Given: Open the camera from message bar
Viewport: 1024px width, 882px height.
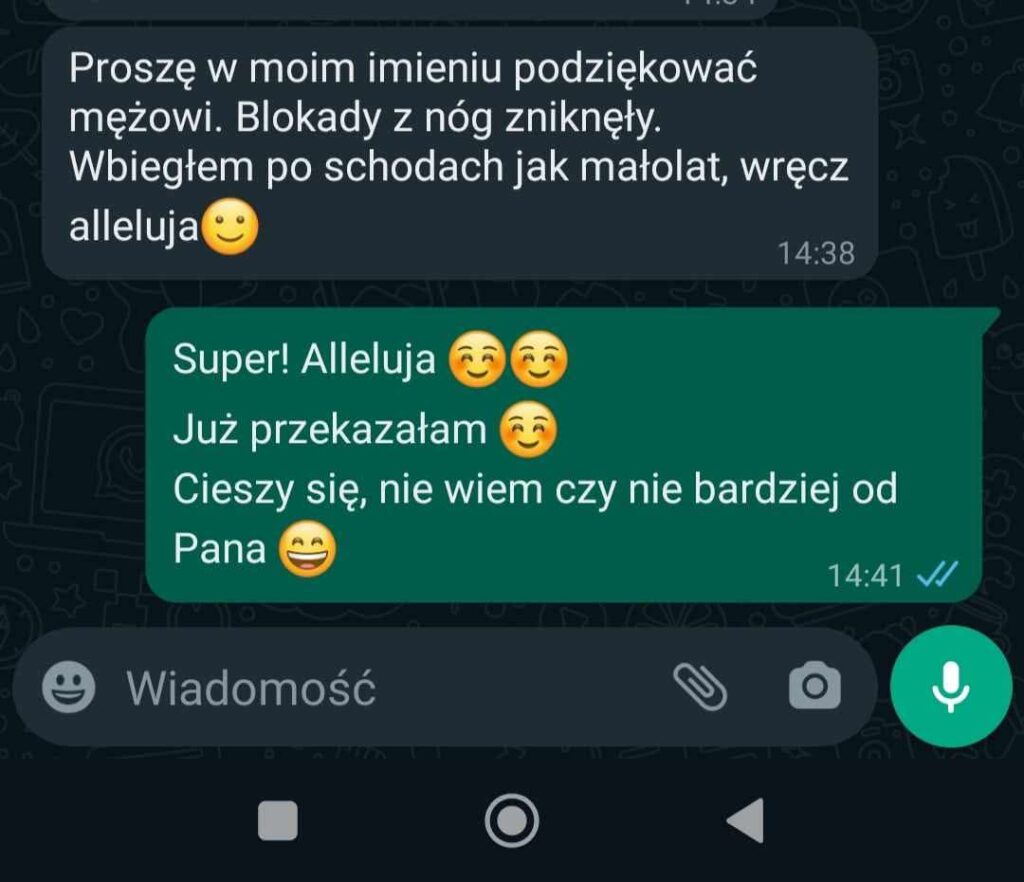Looking at the screenshot, I should [814, 687].
